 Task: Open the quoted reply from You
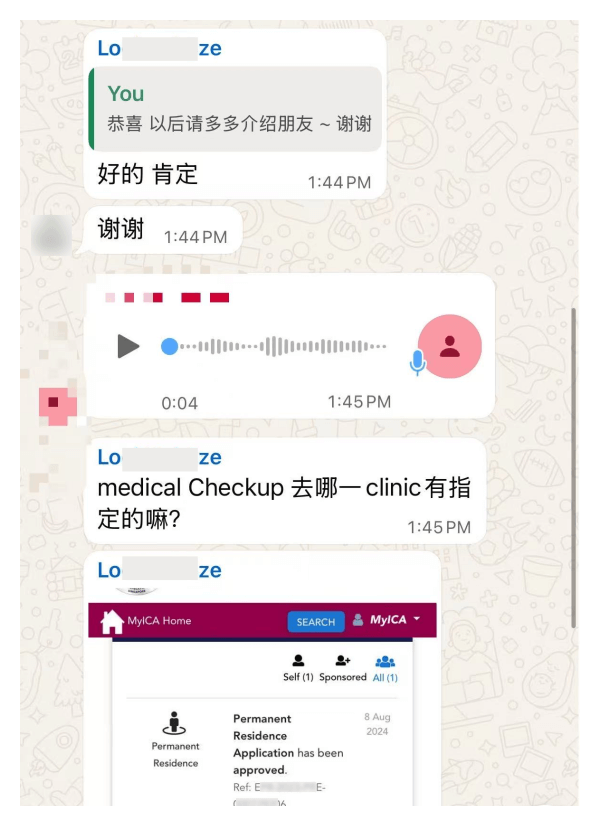click(x=235, y=109)
